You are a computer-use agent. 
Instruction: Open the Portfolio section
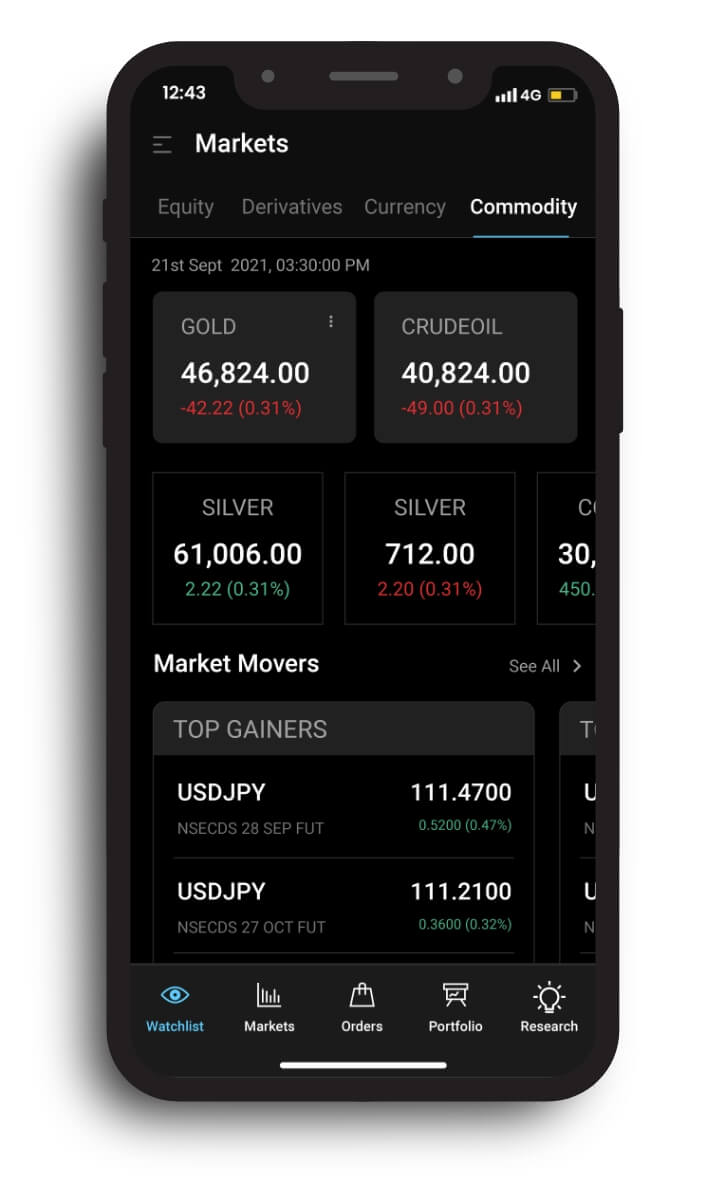coord(455,1007)
